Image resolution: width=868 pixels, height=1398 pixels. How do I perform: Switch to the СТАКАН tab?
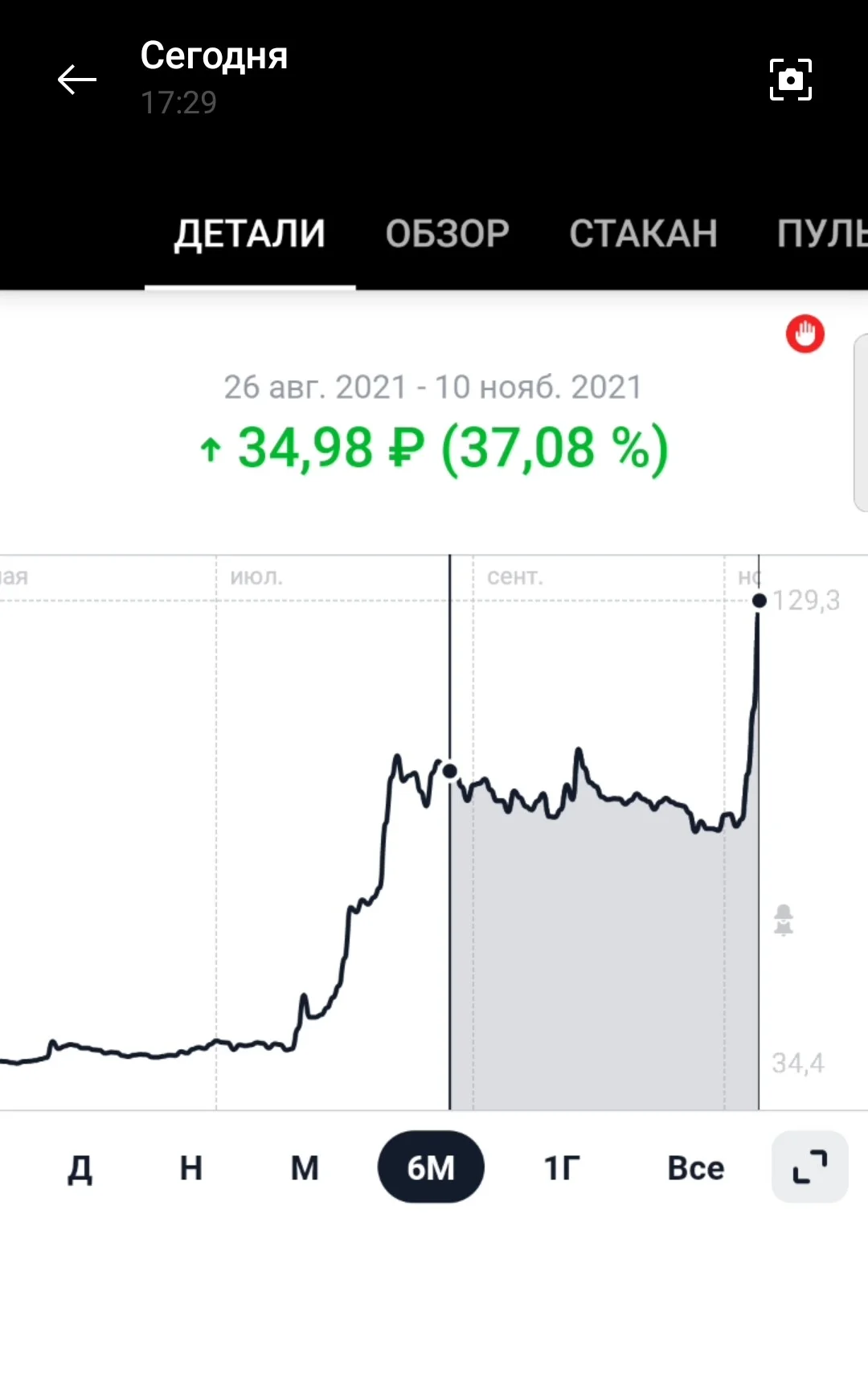[x=643, y=235]
